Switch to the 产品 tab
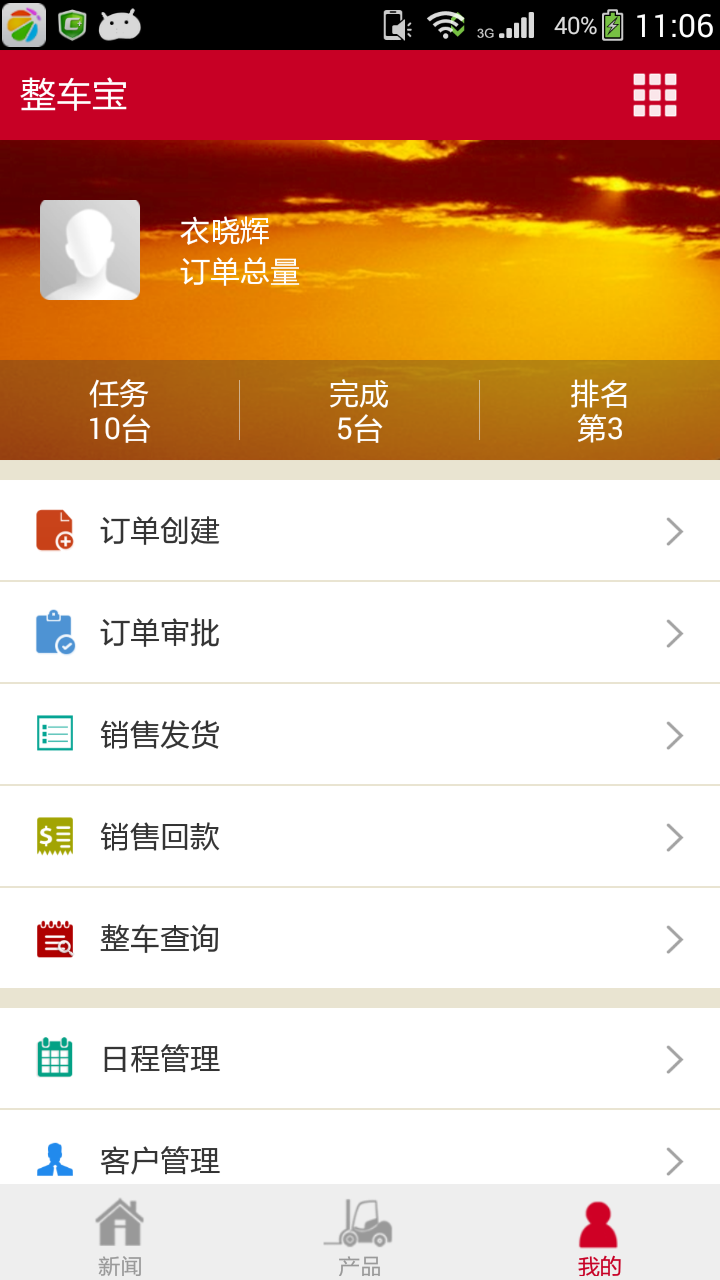 pyautogui.click(x=359, y=1236)
